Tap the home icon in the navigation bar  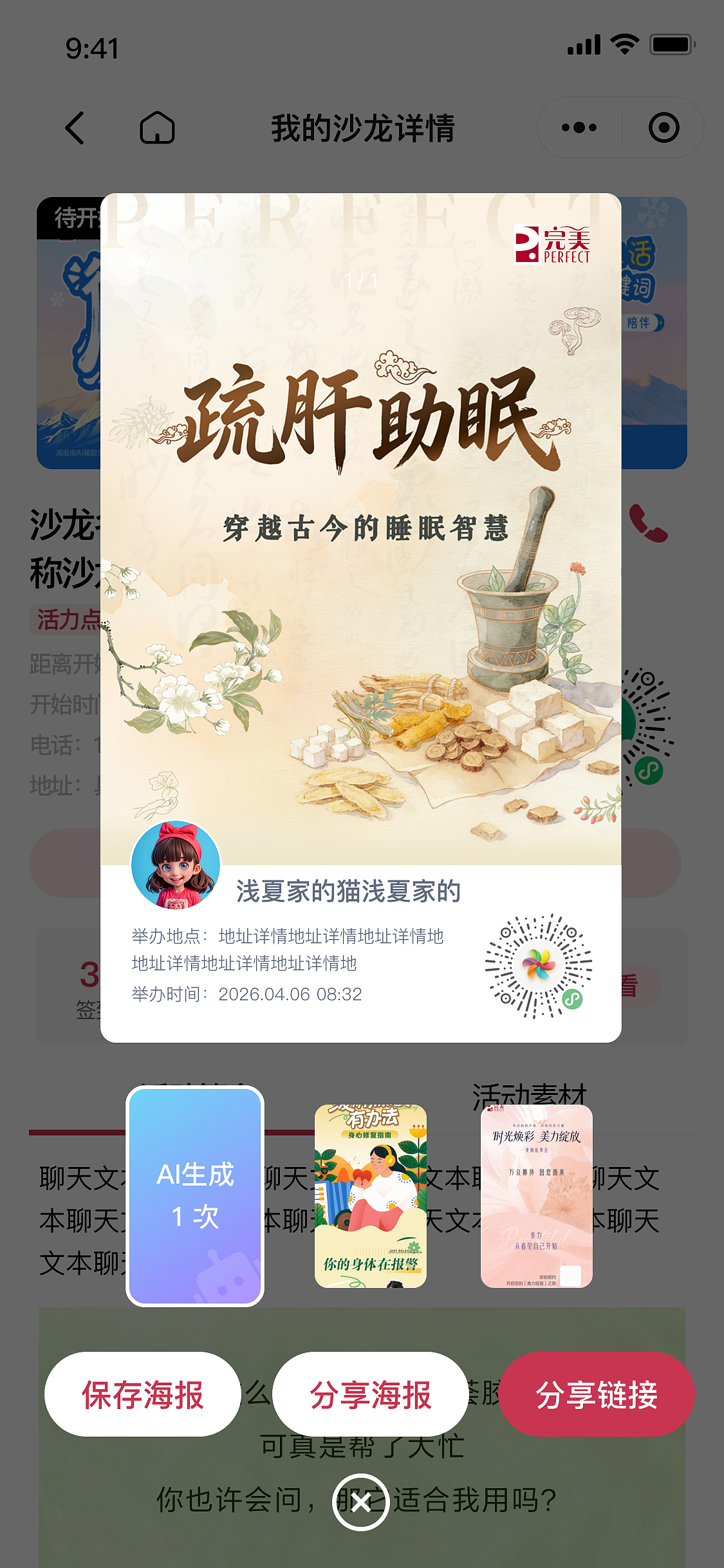coord(156,128)
